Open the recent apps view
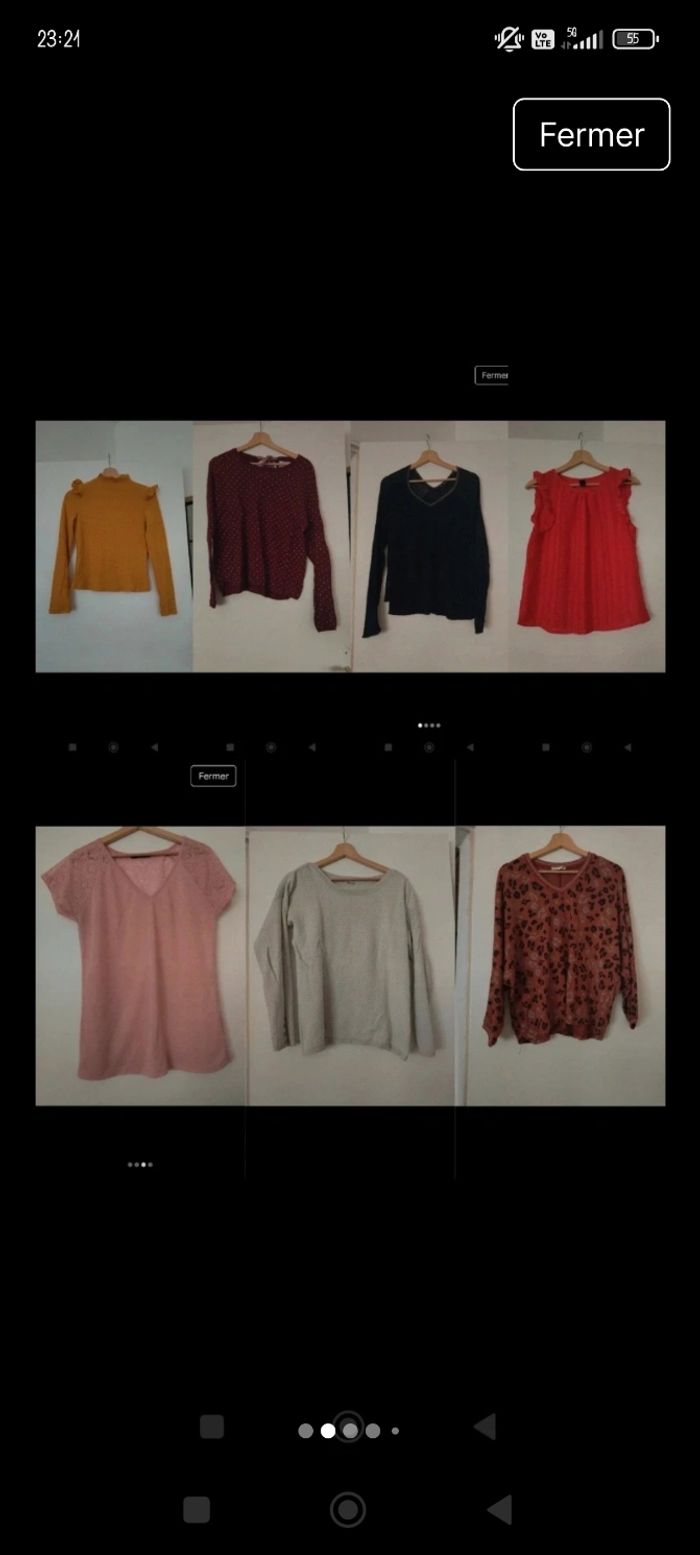Viewport: 700px width, 1555px height. point(197,1509)
